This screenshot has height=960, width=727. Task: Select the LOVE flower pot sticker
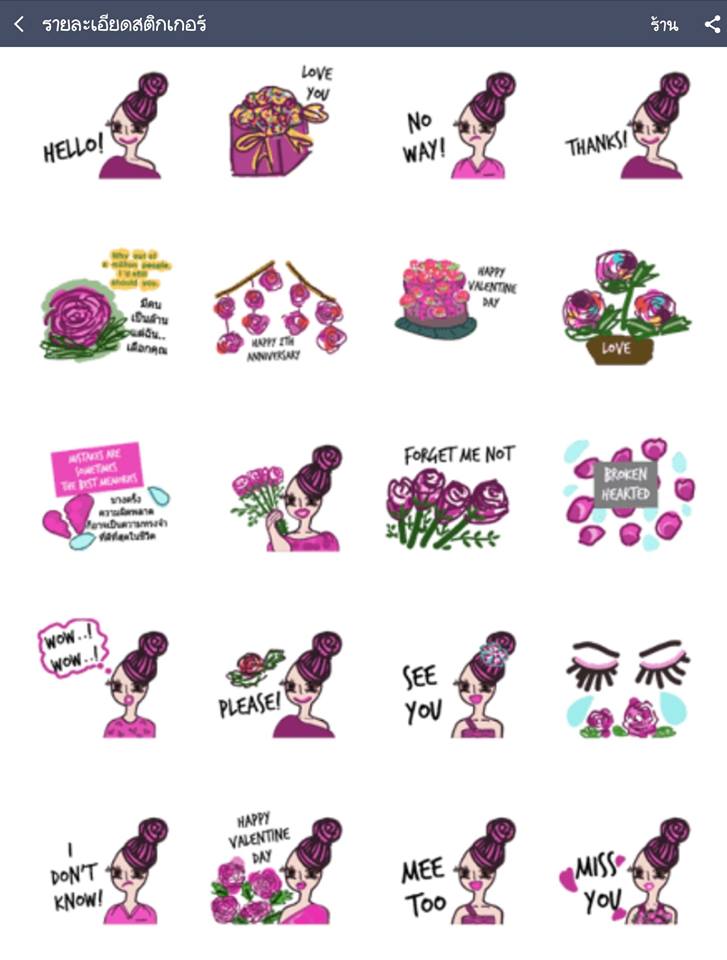[x=625, y=305]
